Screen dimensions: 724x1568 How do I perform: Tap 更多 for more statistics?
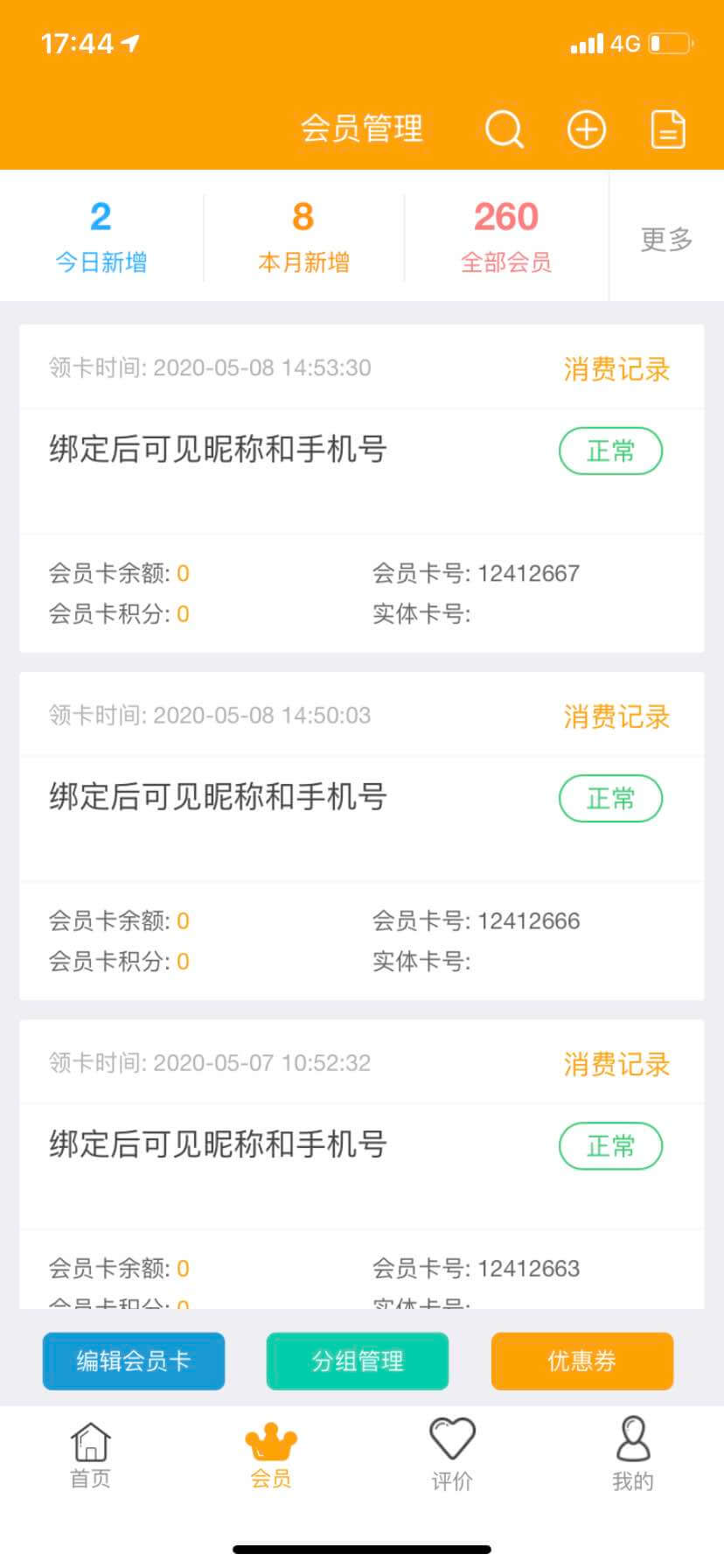pos(666,238)
